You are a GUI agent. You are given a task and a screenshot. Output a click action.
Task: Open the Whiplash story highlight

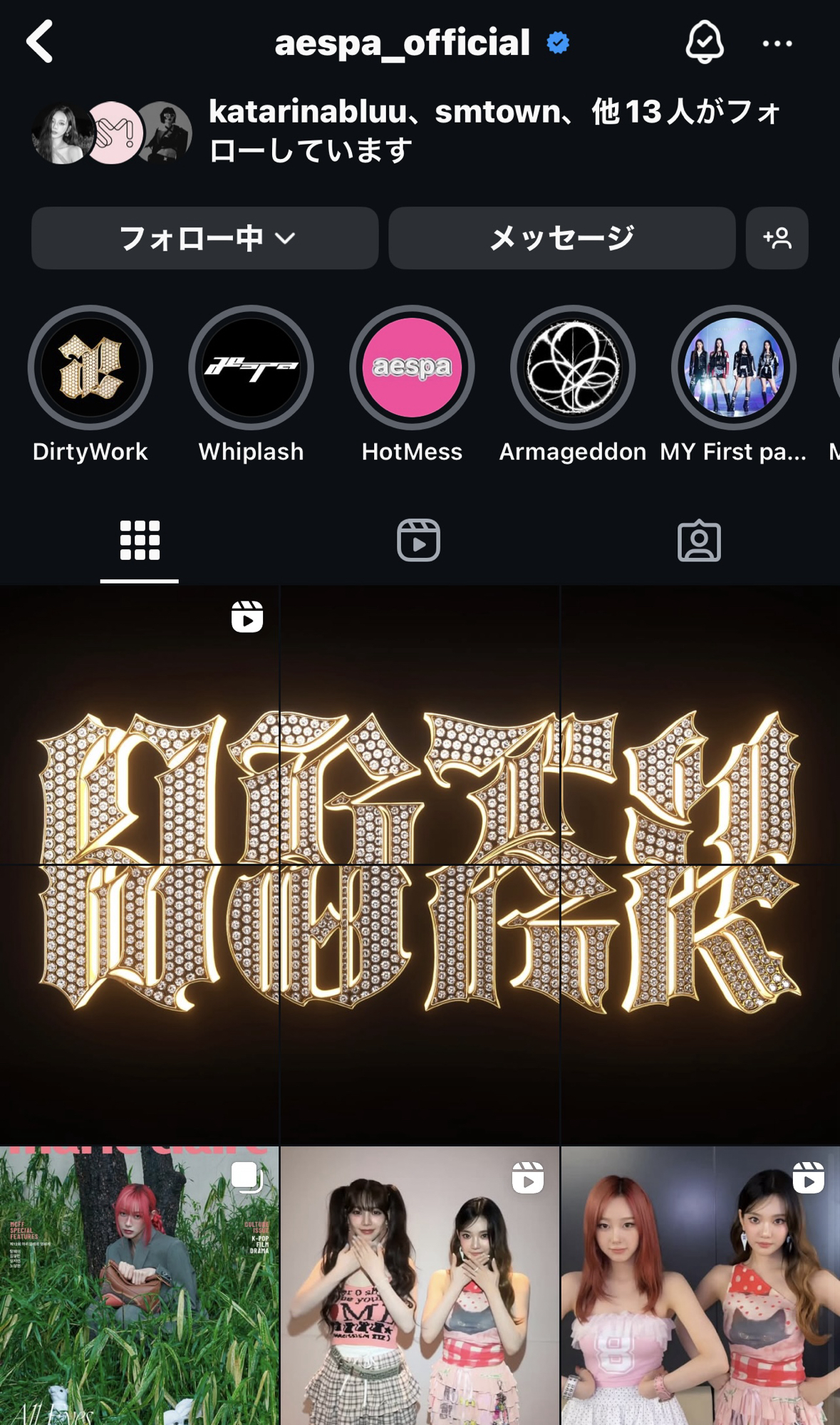click(x=251, y=368)
